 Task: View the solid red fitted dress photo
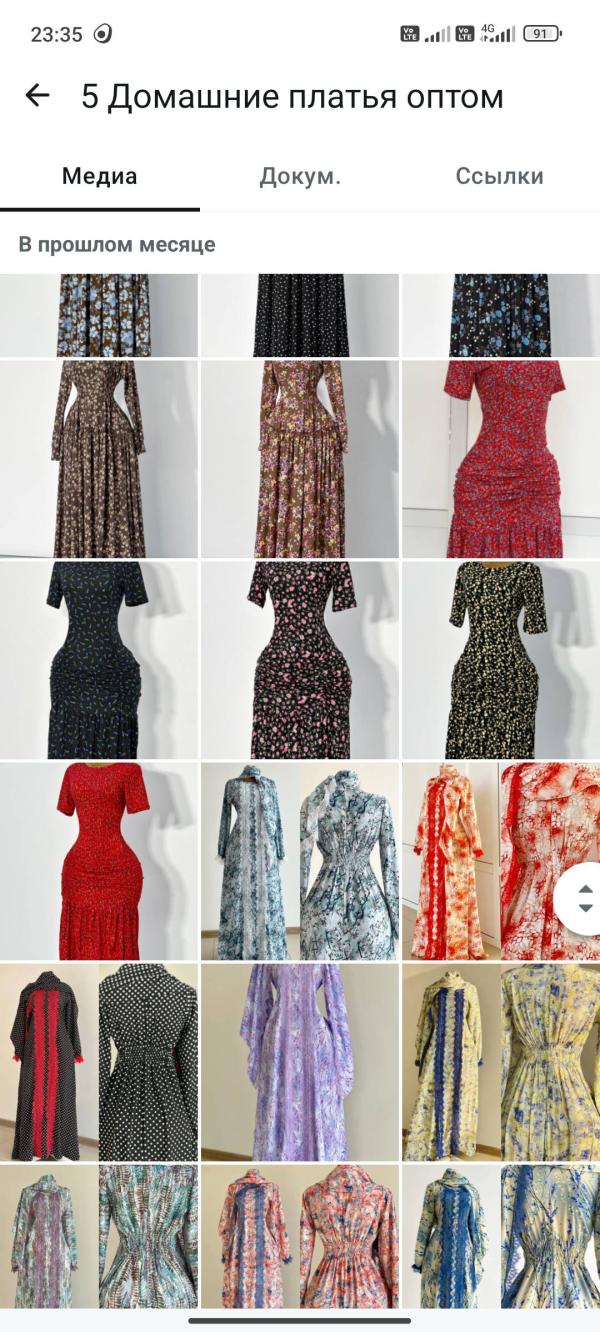(x=99, y=862)
